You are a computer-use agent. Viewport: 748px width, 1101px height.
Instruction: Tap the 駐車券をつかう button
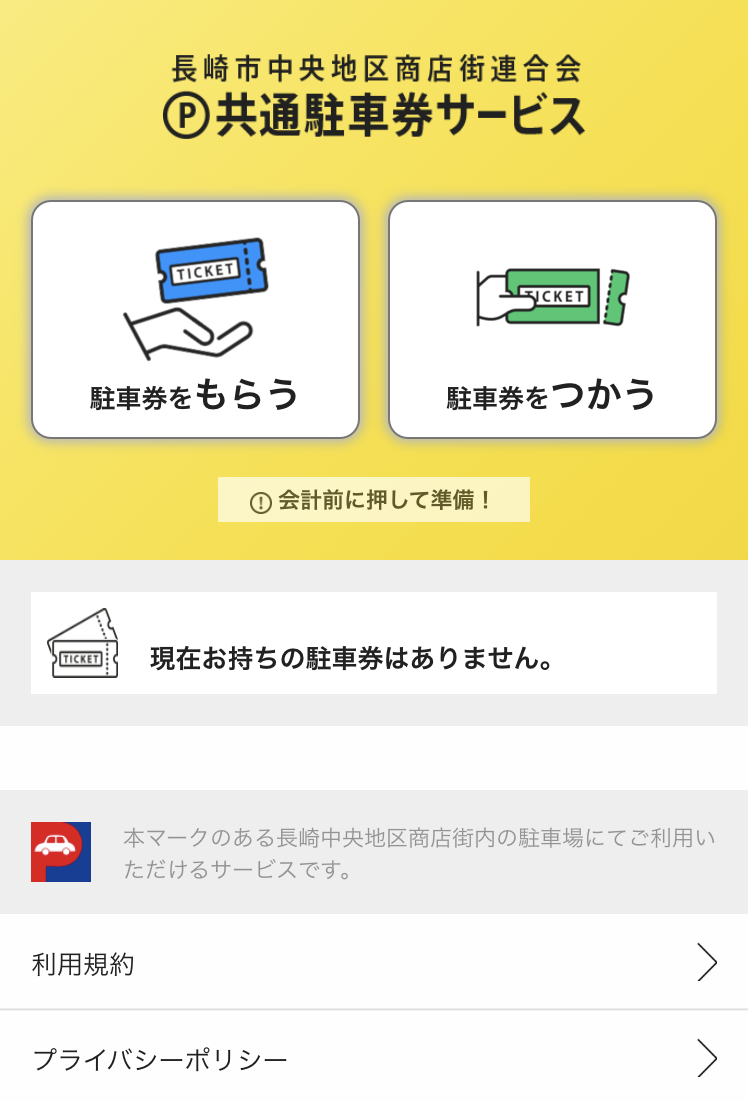tap(552, 320)
